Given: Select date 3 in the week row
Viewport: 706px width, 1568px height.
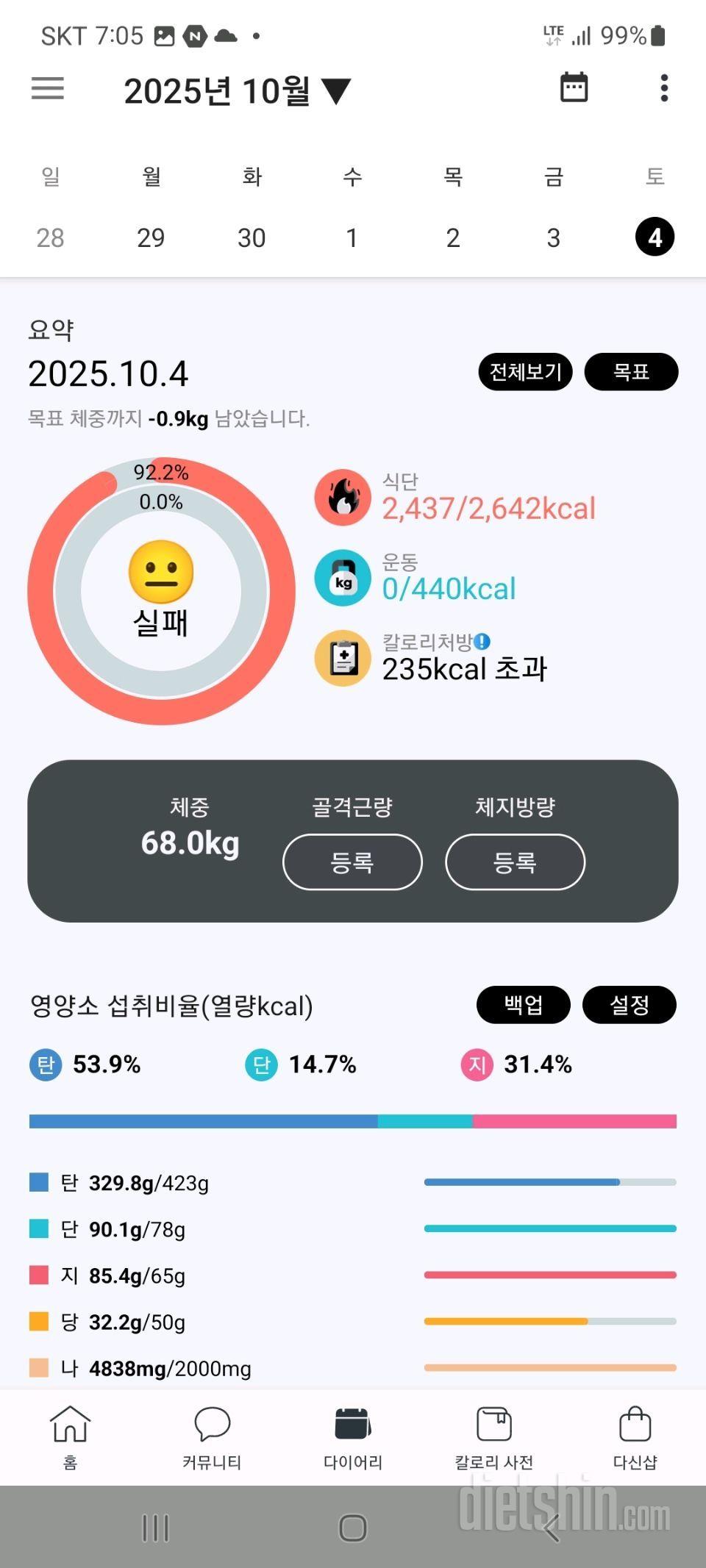Looking at the screenshot, I should (x=553, y=237).
